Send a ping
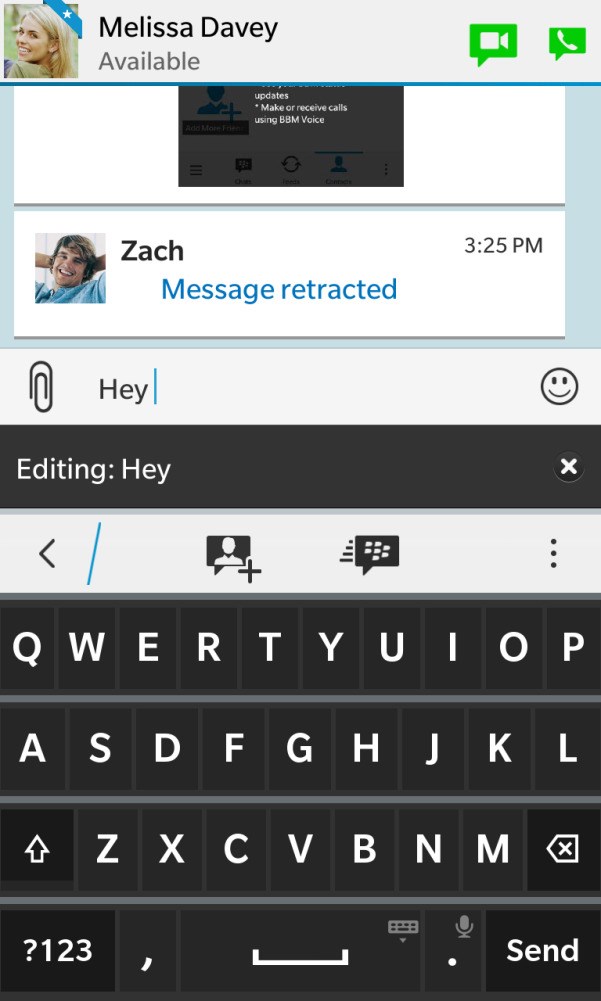This screenshot has width=601, height=1001. [370, 553]
